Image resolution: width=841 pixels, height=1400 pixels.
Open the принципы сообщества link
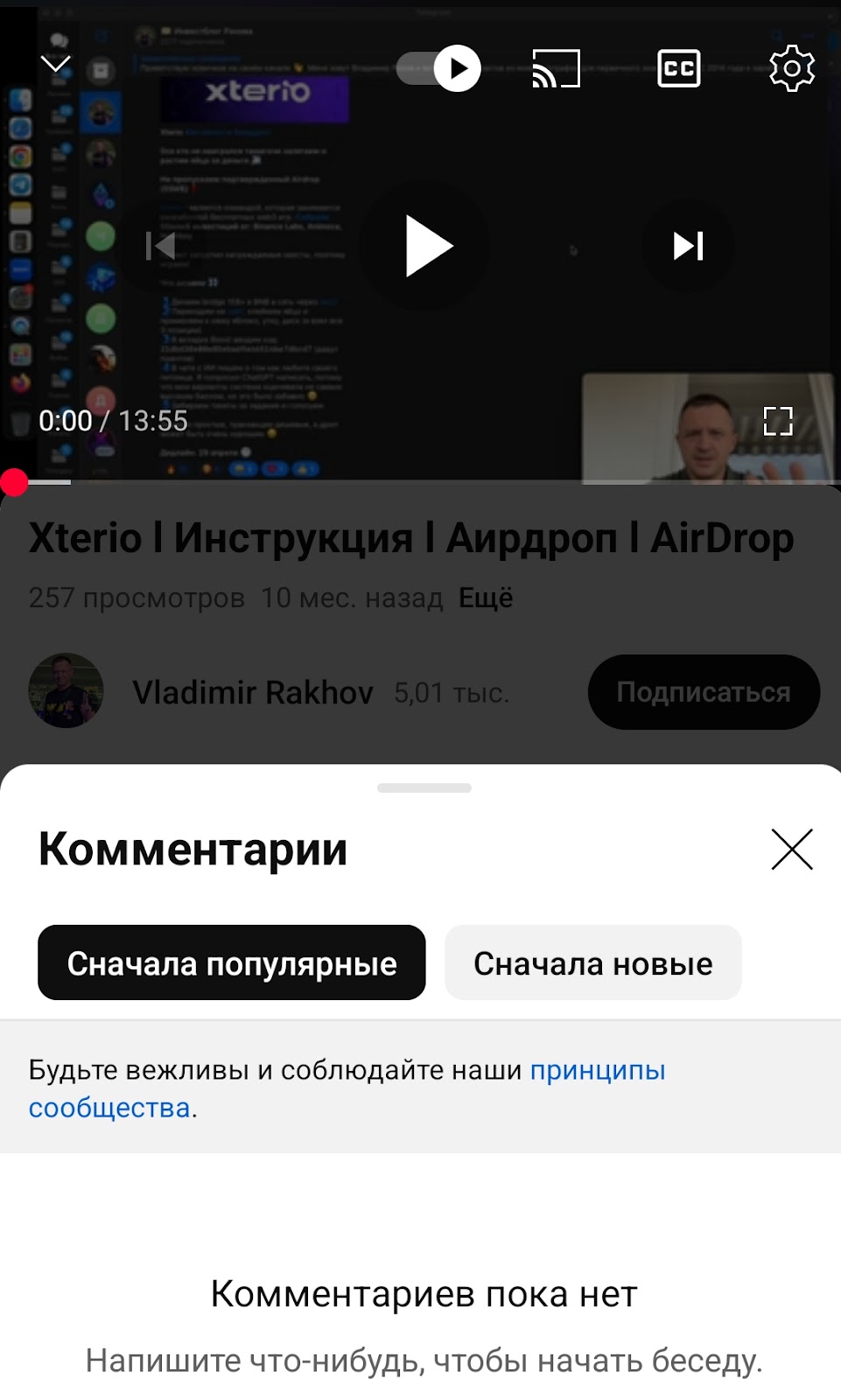597,1070
